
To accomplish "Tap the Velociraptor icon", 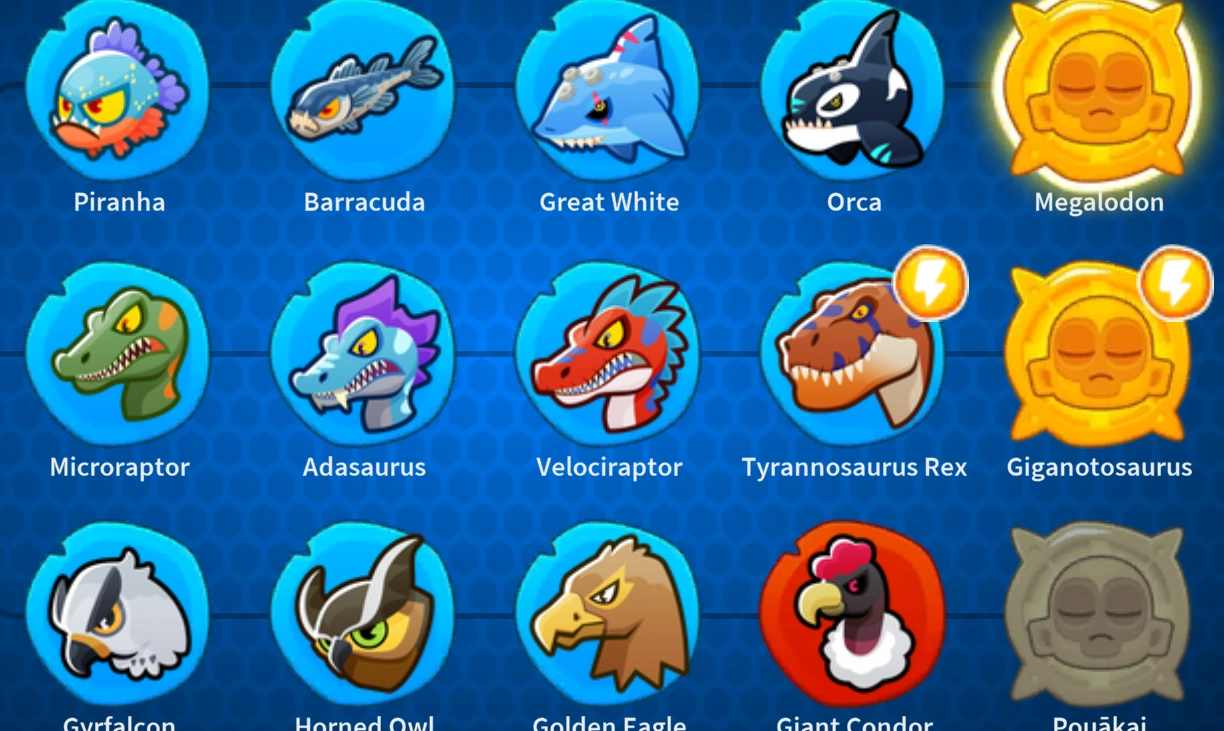I will 608,353.
